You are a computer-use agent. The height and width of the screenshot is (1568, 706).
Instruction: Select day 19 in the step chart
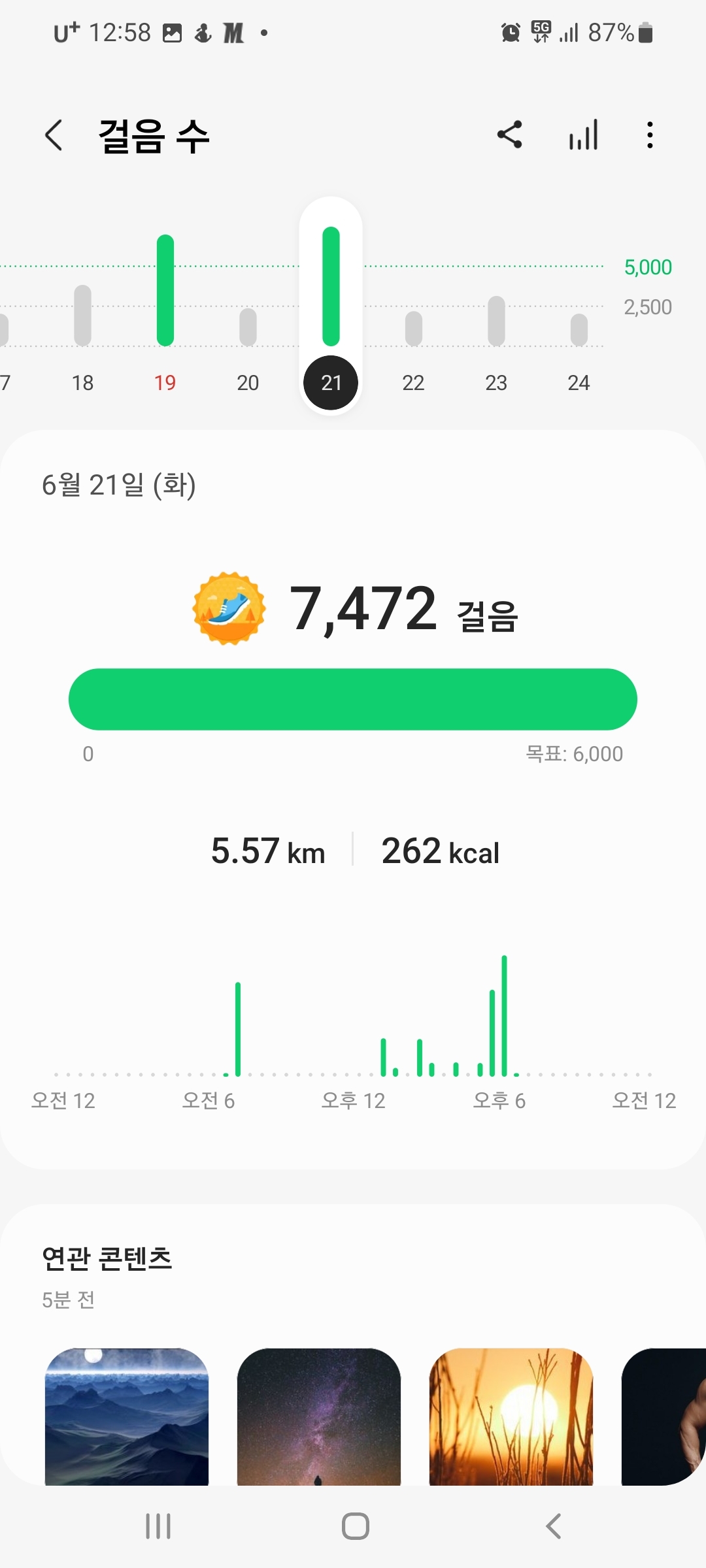pos(165,382)
